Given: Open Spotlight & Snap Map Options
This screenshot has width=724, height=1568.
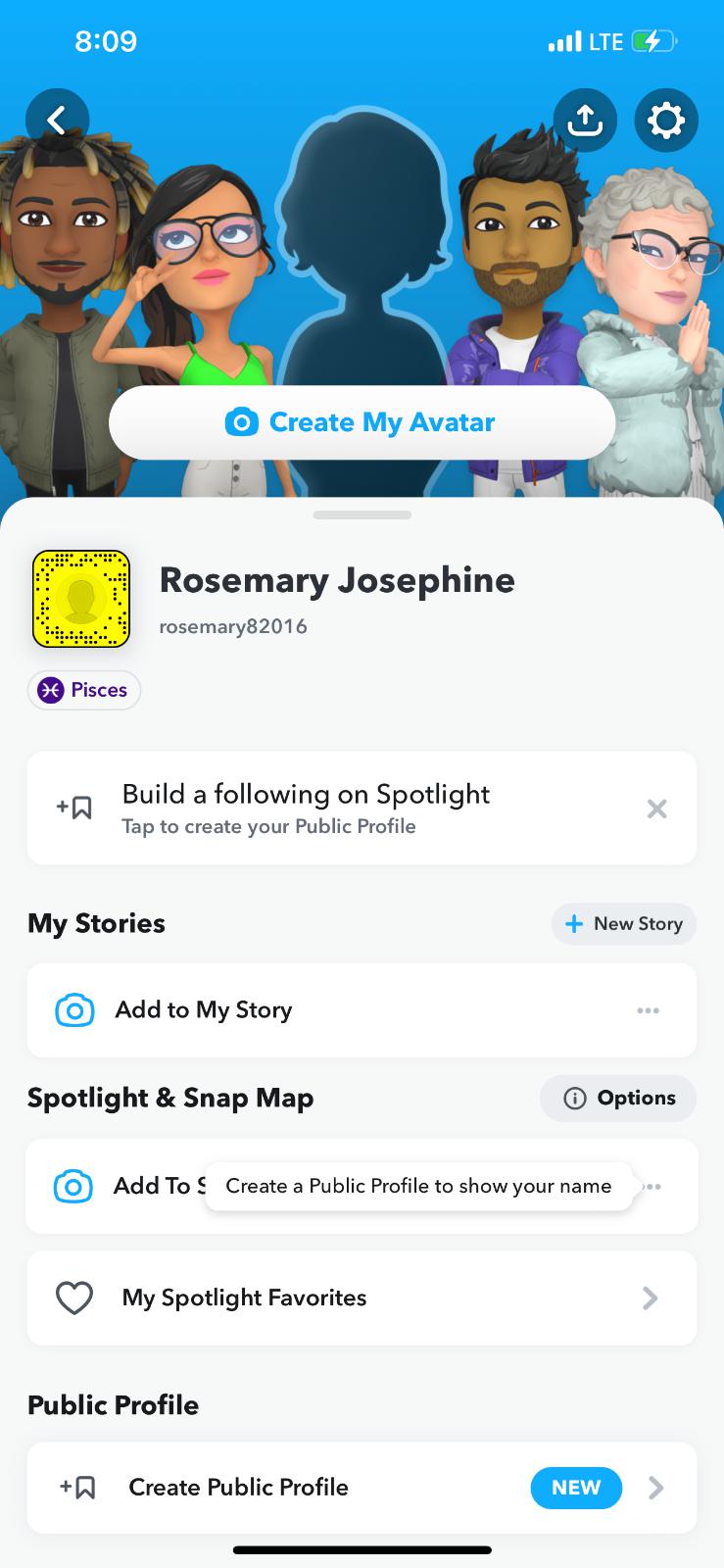Looking at the screenshot, I should pyautogui.click(x=619, y=1098).
